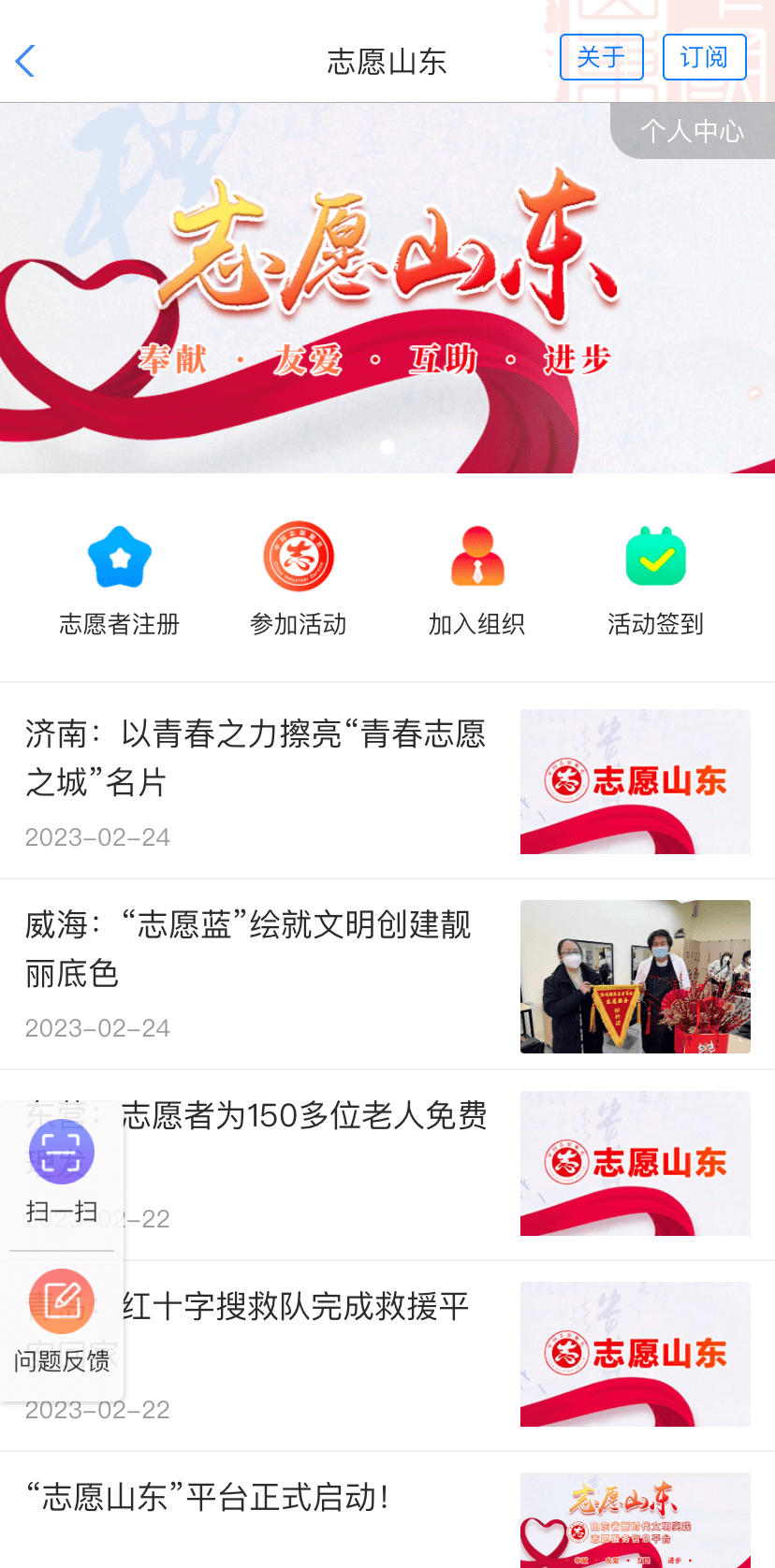Open 问题反馈 feedback pencil icon
Image resolution: width=775 pixels, height=1568 pixels.
coord(60,1301)
